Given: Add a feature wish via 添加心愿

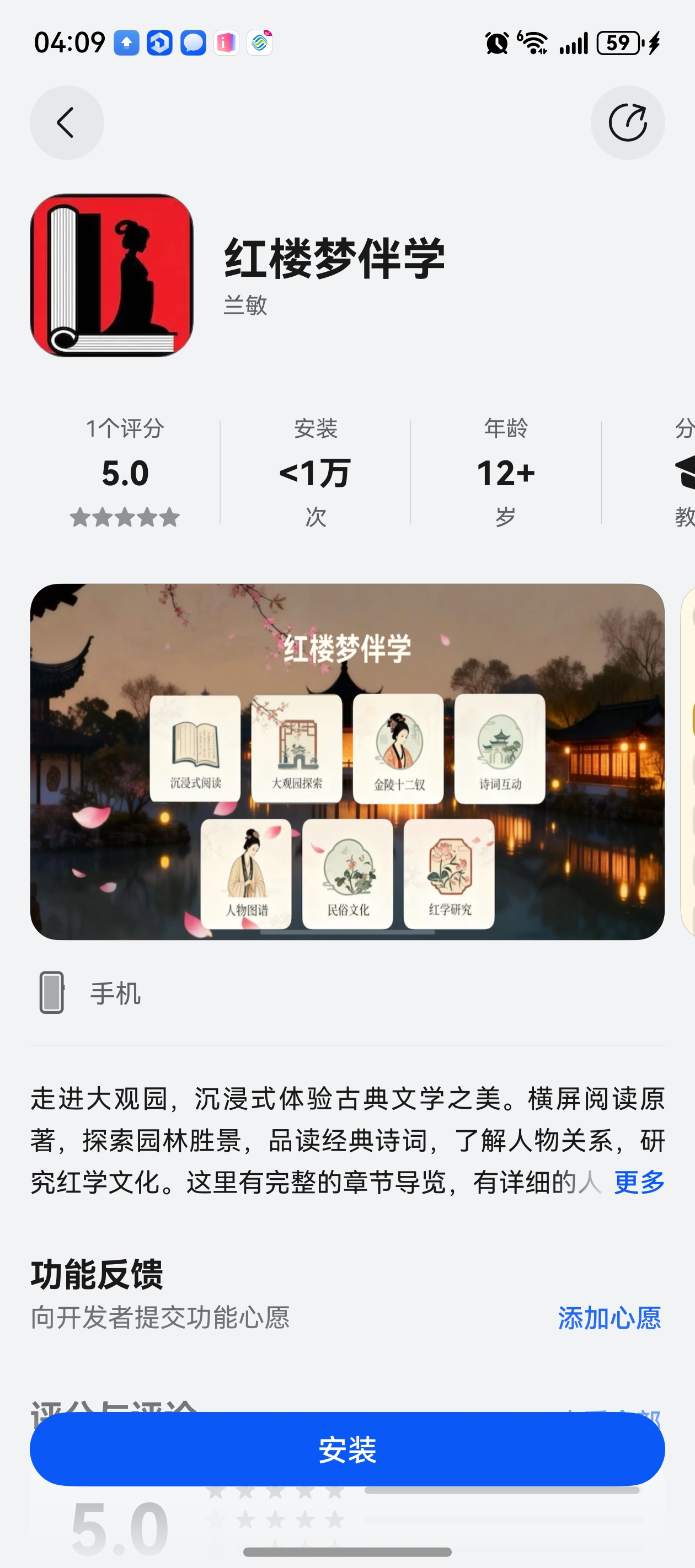Looking at the screenshot, I should click(x=609, y=1318).
